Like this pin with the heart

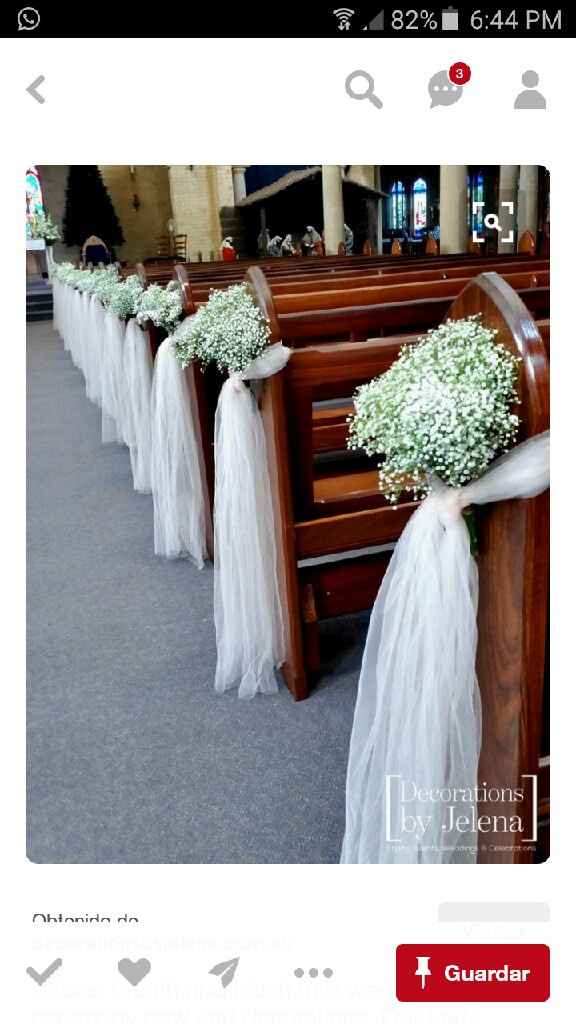coord(134,972)
